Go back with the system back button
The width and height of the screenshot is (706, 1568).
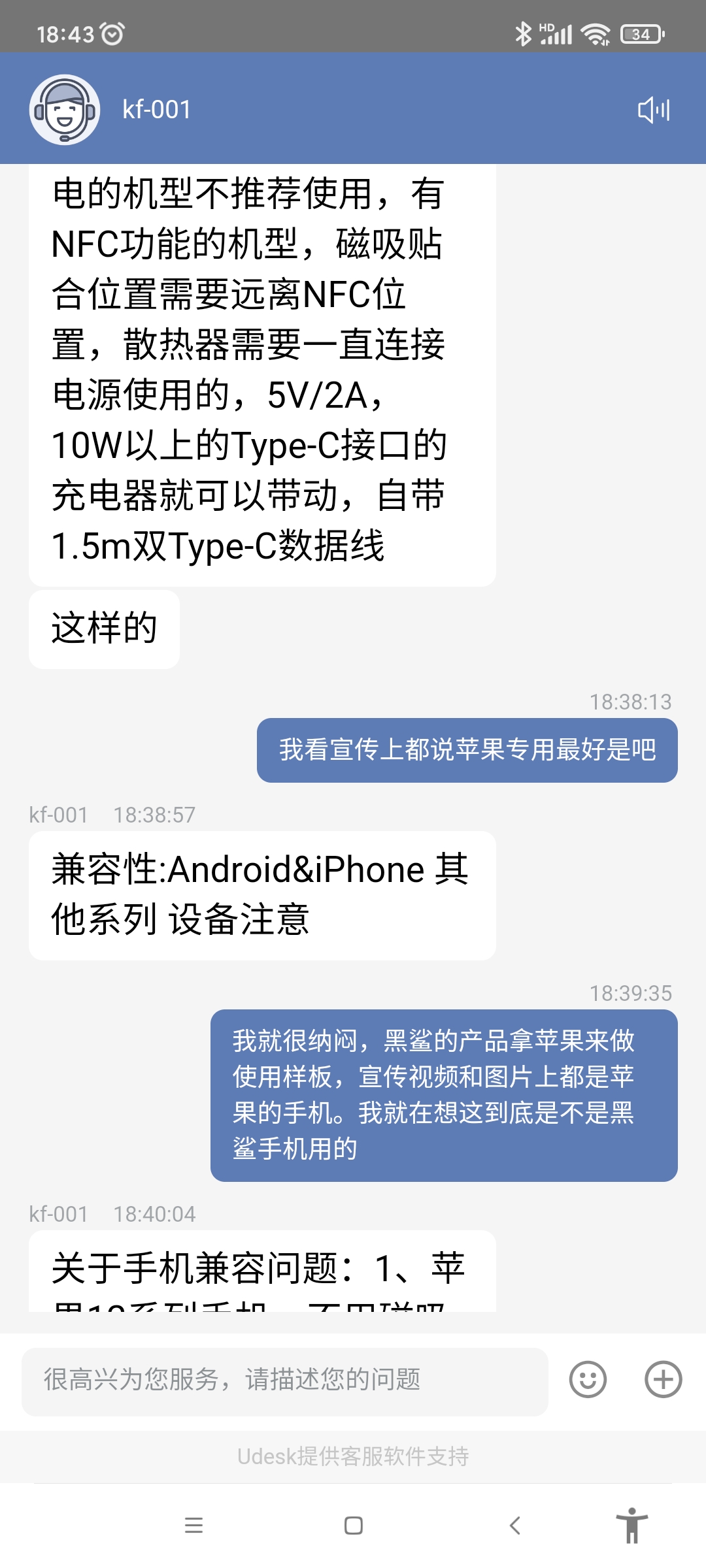coord(515,1526)
